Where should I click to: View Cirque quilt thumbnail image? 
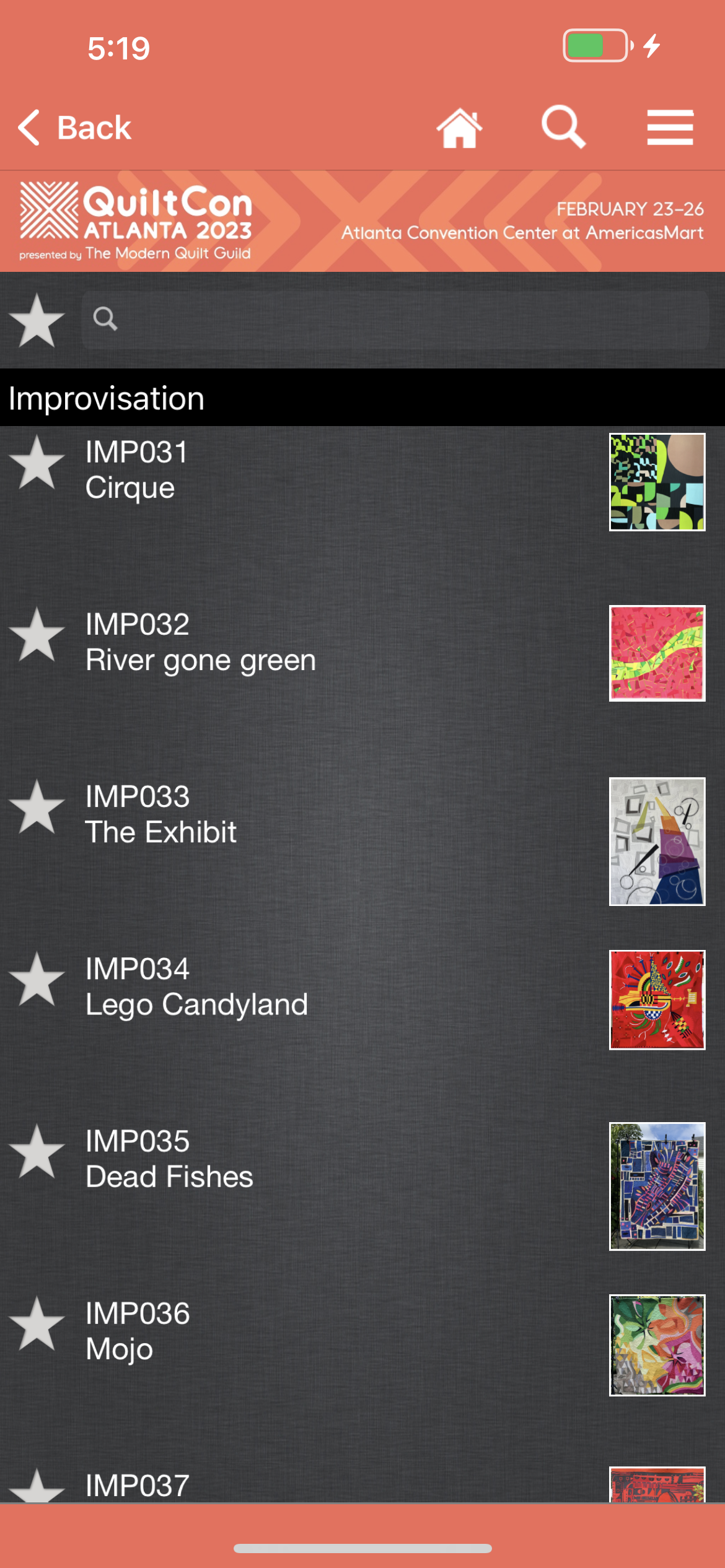click(x=657, y=482)
